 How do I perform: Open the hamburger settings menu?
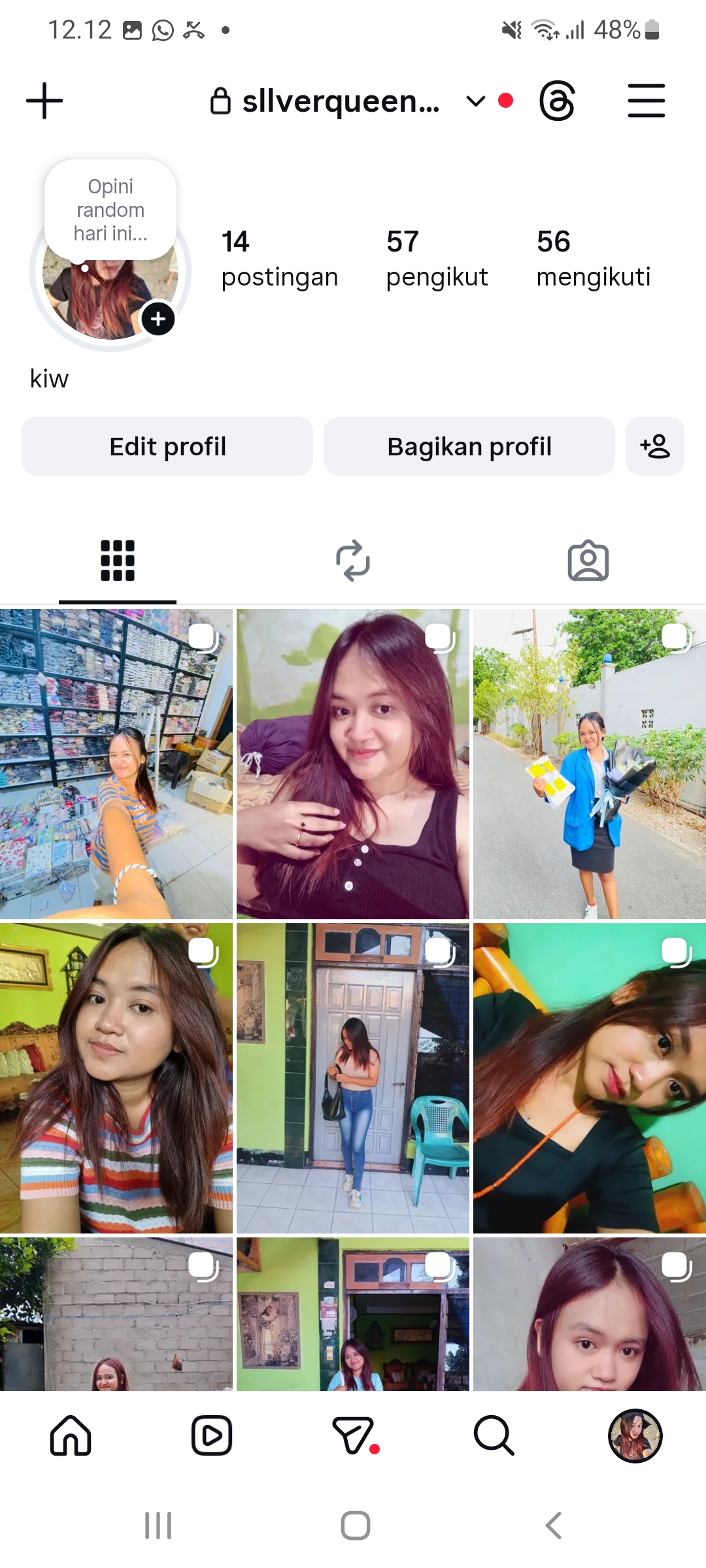tap(646, 101)
